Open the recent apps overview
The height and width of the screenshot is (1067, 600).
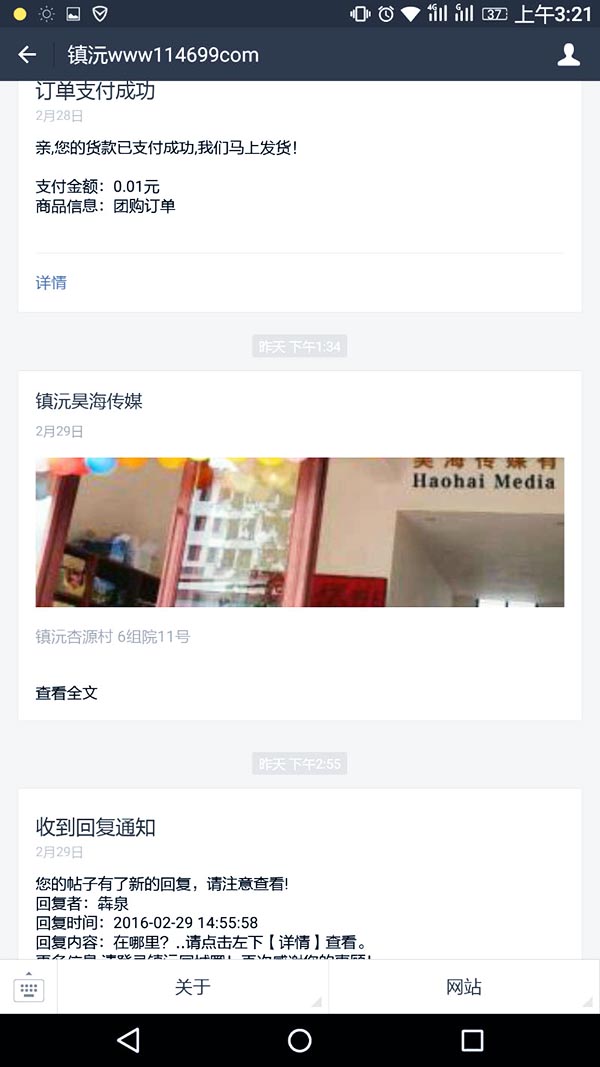tap(472, 1040)
